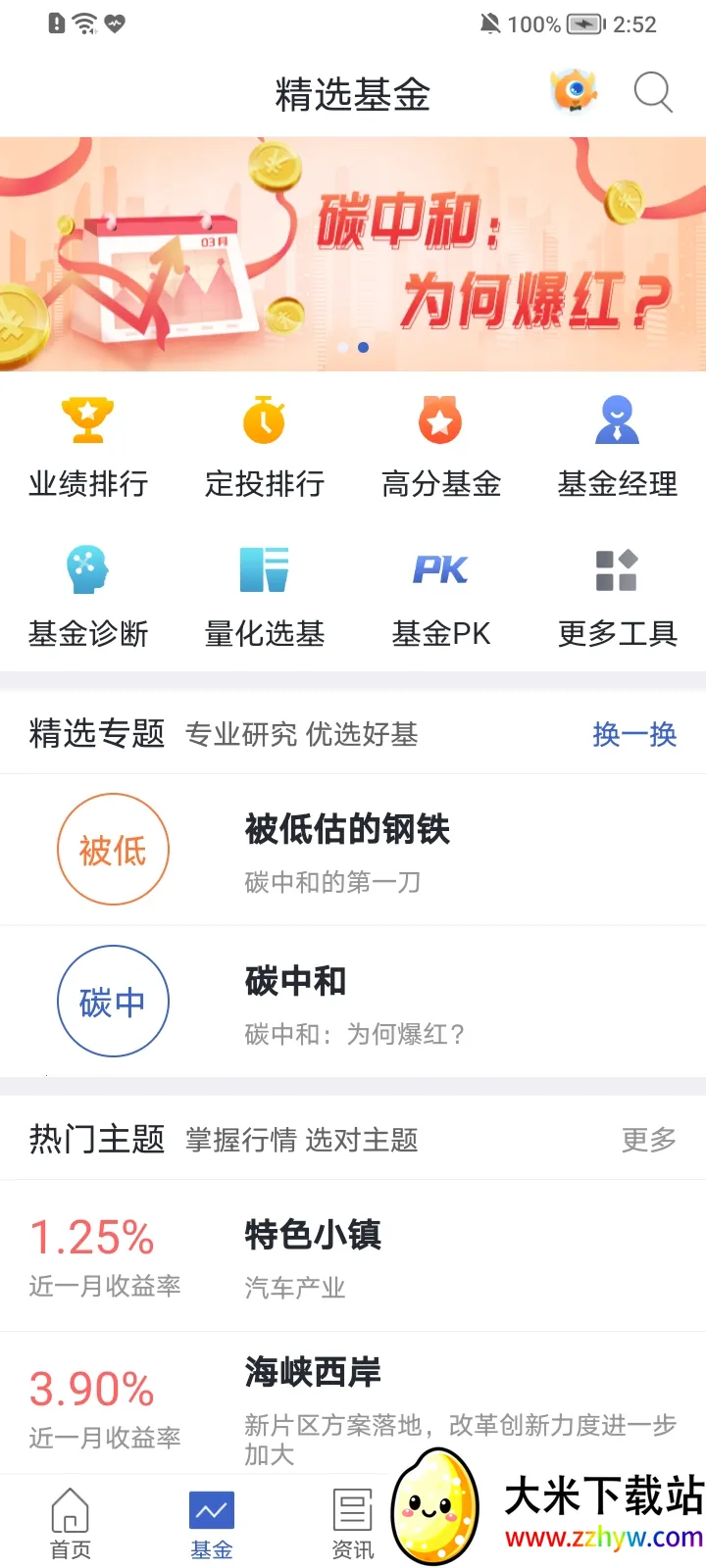Tap 更多 for hot themes

[648, 1140]
